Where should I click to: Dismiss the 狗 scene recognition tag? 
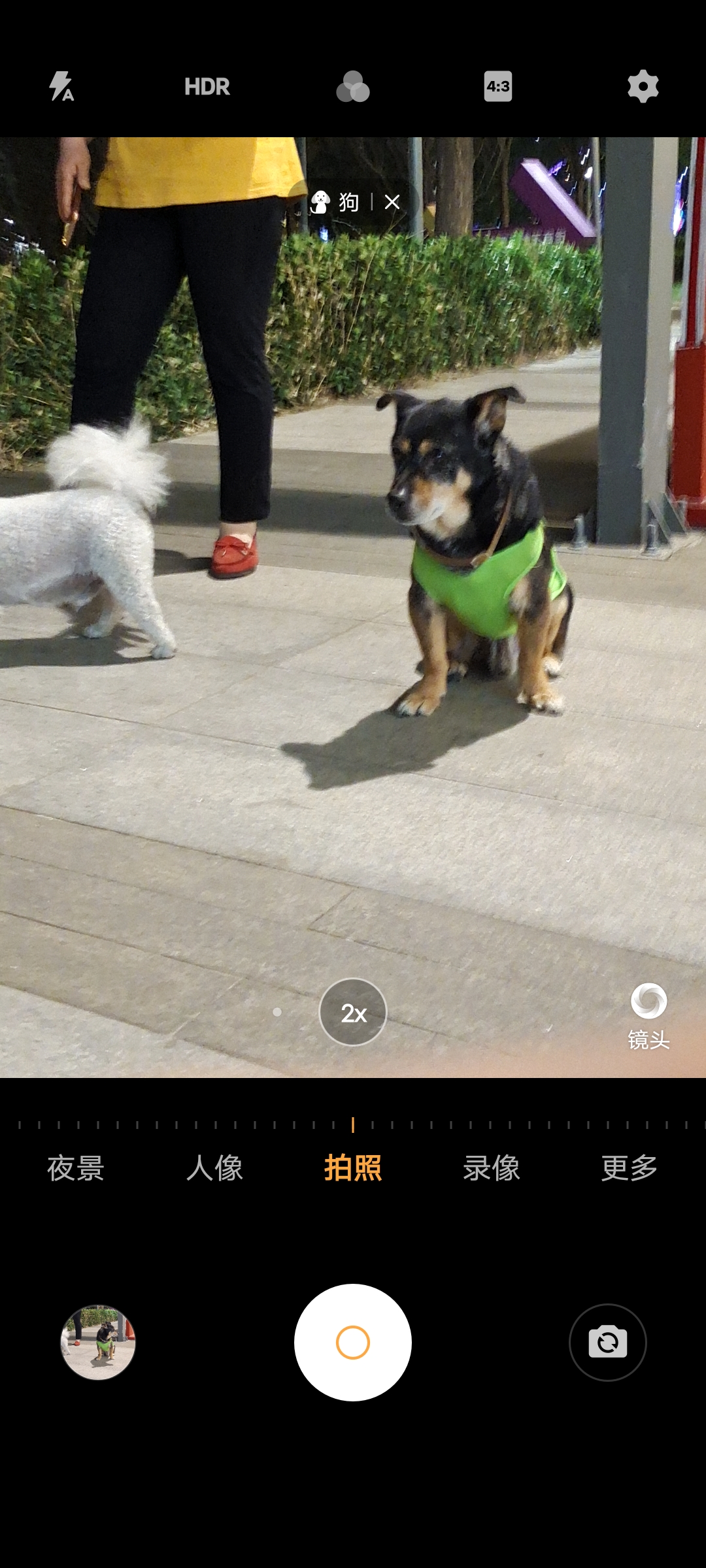pyautogui.click(x=392, y=203)
